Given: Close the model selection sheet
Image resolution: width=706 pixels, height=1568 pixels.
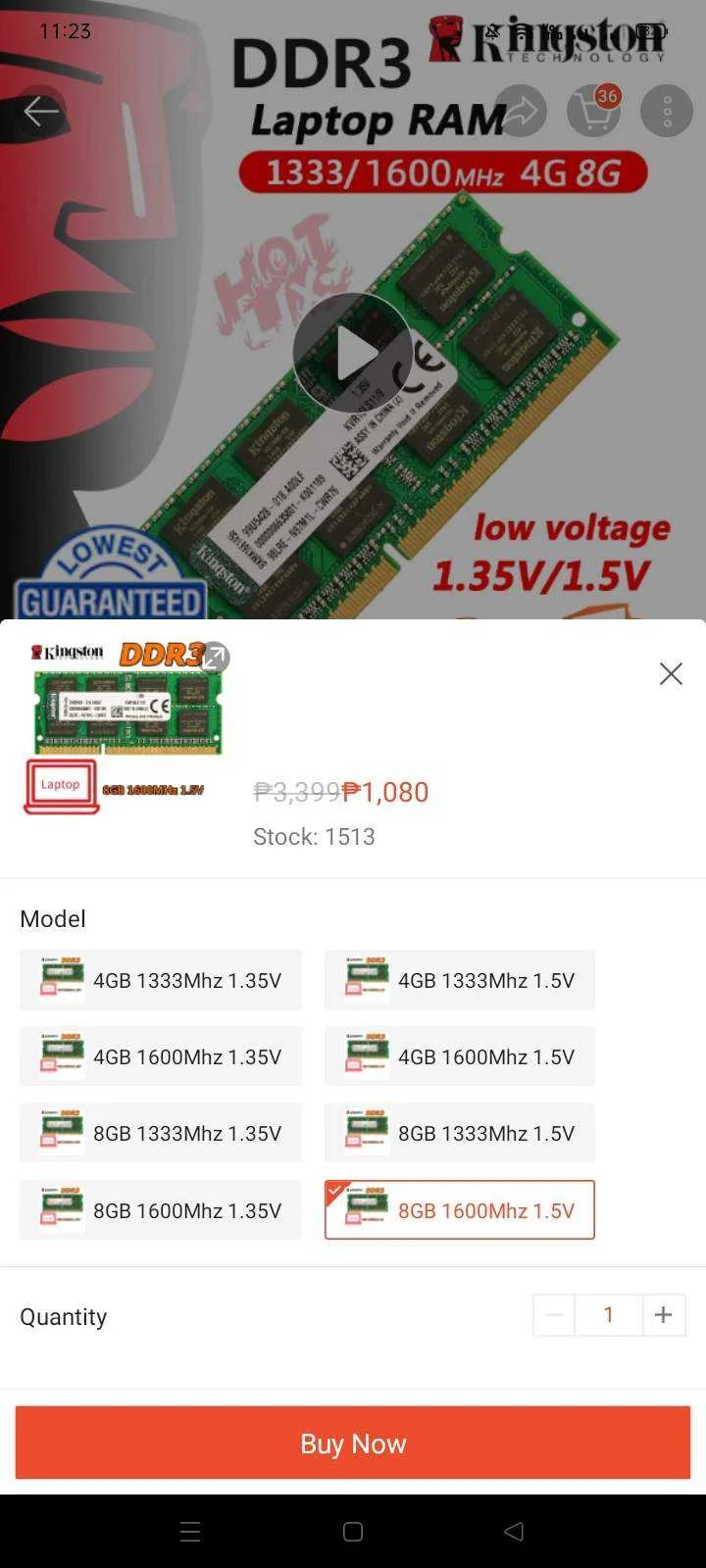Looking at the screenshot, I should [x=671, y=673].
